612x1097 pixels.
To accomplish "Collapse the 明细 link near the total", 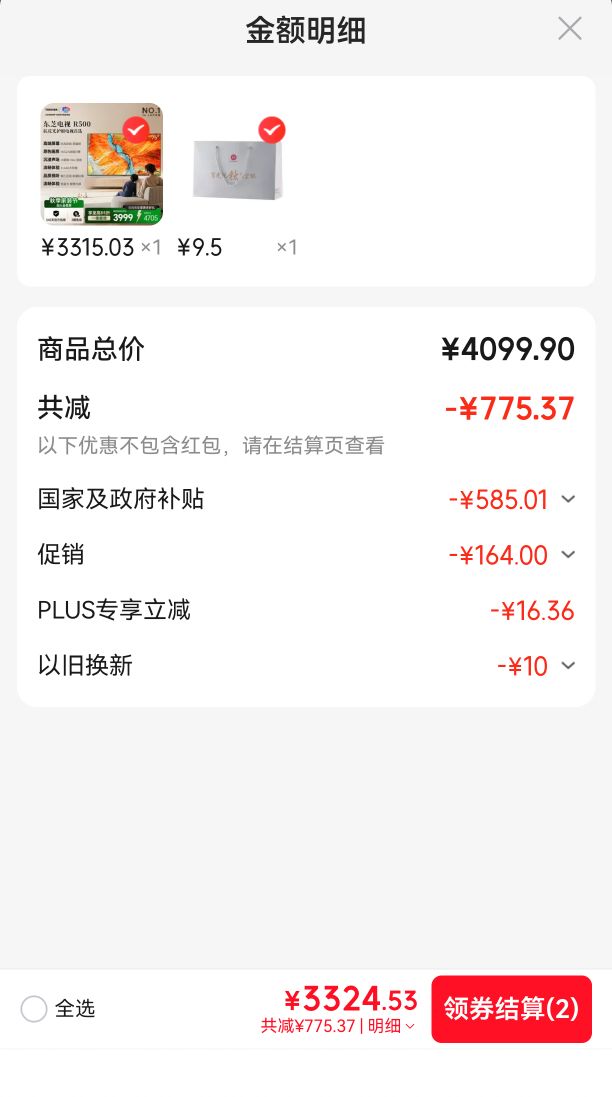I will (x=391, y=1026).
